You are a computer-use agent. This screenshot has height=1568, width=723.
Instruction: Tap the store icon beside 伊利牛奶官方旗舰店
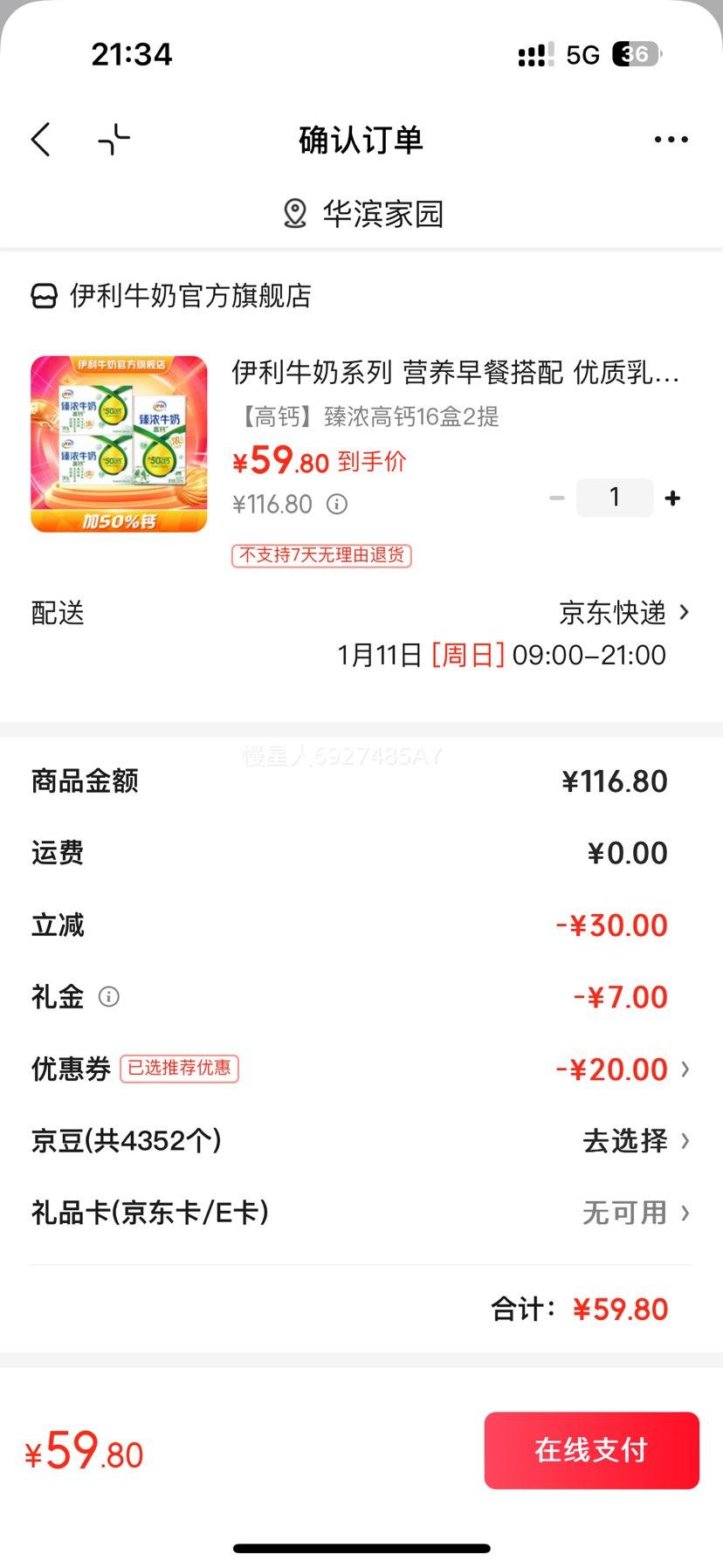coord(42,297)
